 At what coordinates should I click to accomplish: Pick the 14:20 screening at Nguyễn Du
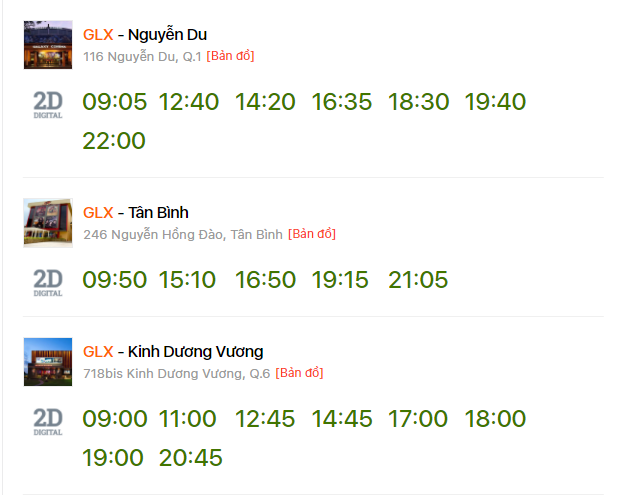coord(265,102)
